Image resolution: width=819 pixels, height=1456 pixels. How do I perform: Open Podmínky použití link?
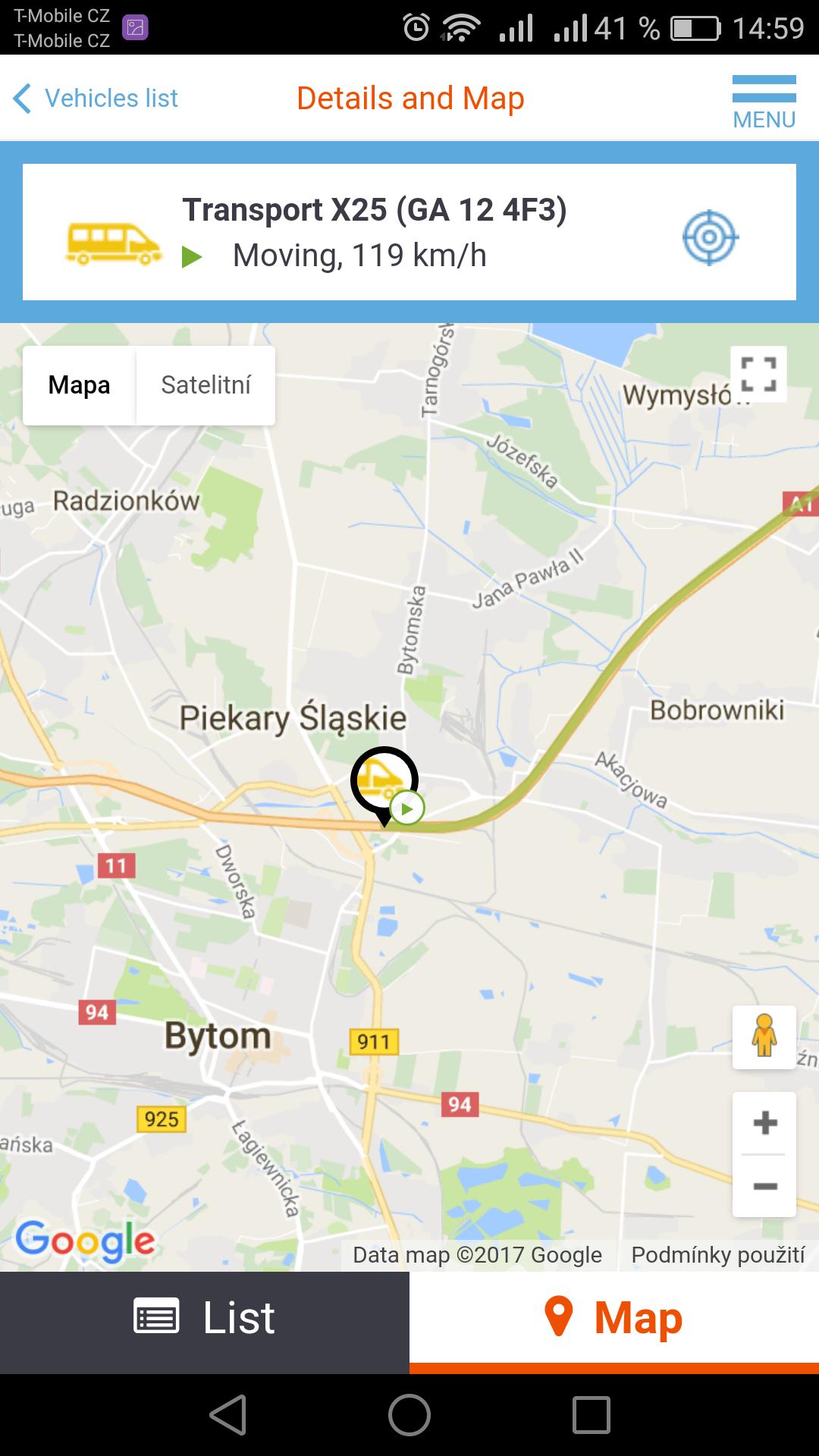click(x=717, y=1255)
